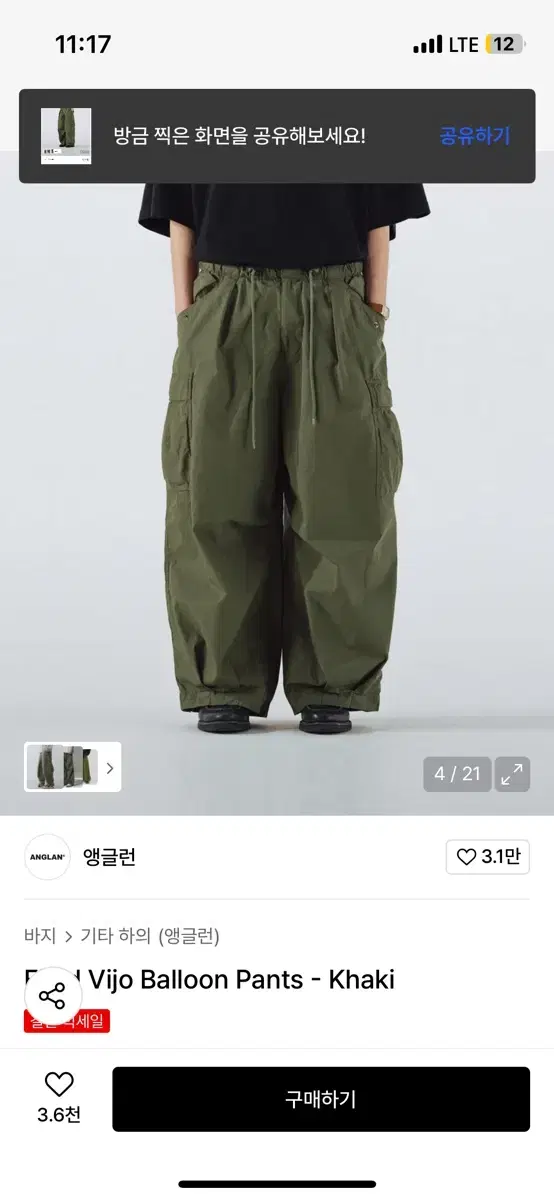Tap 공유하기 in the screenshot banner
The width and height of the screenshot is (554, 1200).
coord(474,136)
